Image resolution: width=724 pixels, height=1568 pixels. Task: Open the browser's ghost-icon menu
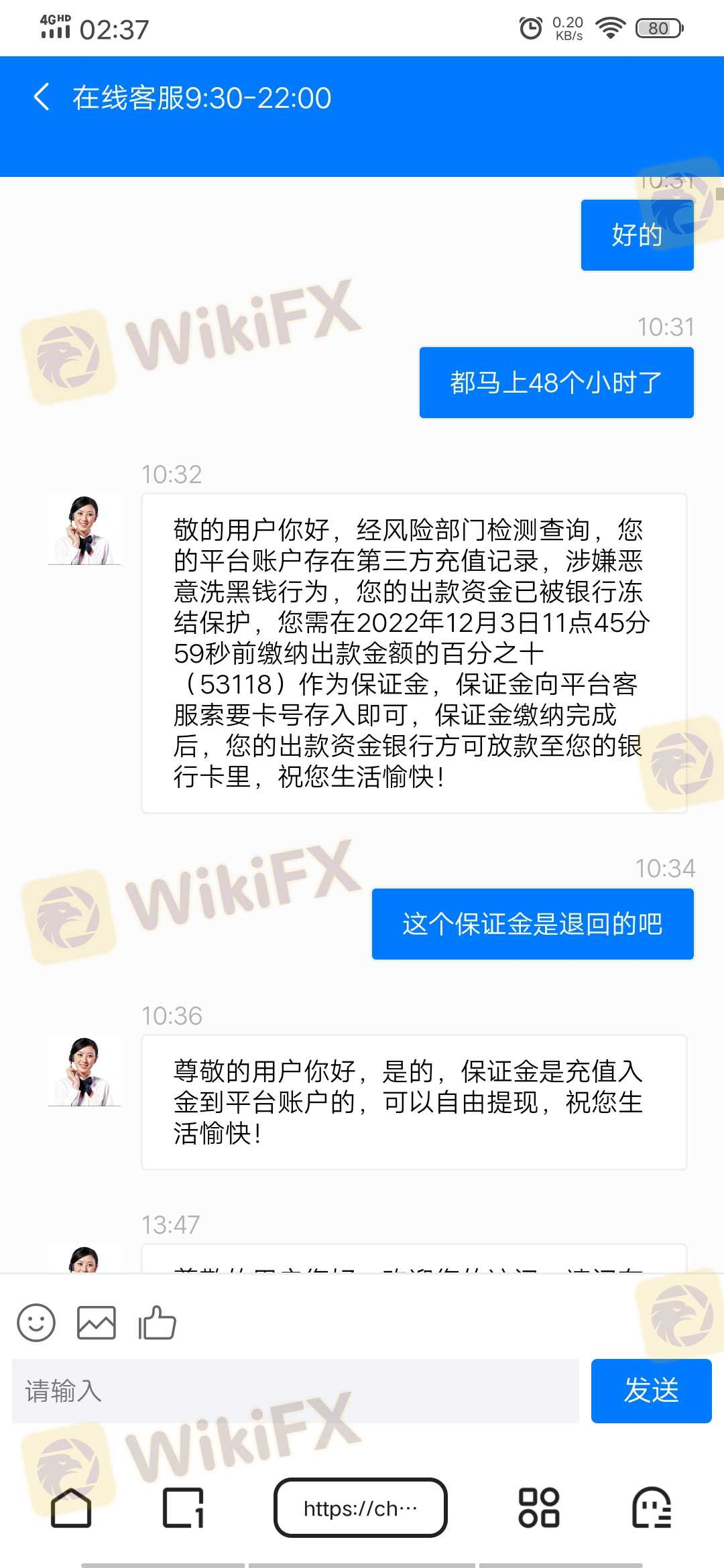tap(652, 1508)
